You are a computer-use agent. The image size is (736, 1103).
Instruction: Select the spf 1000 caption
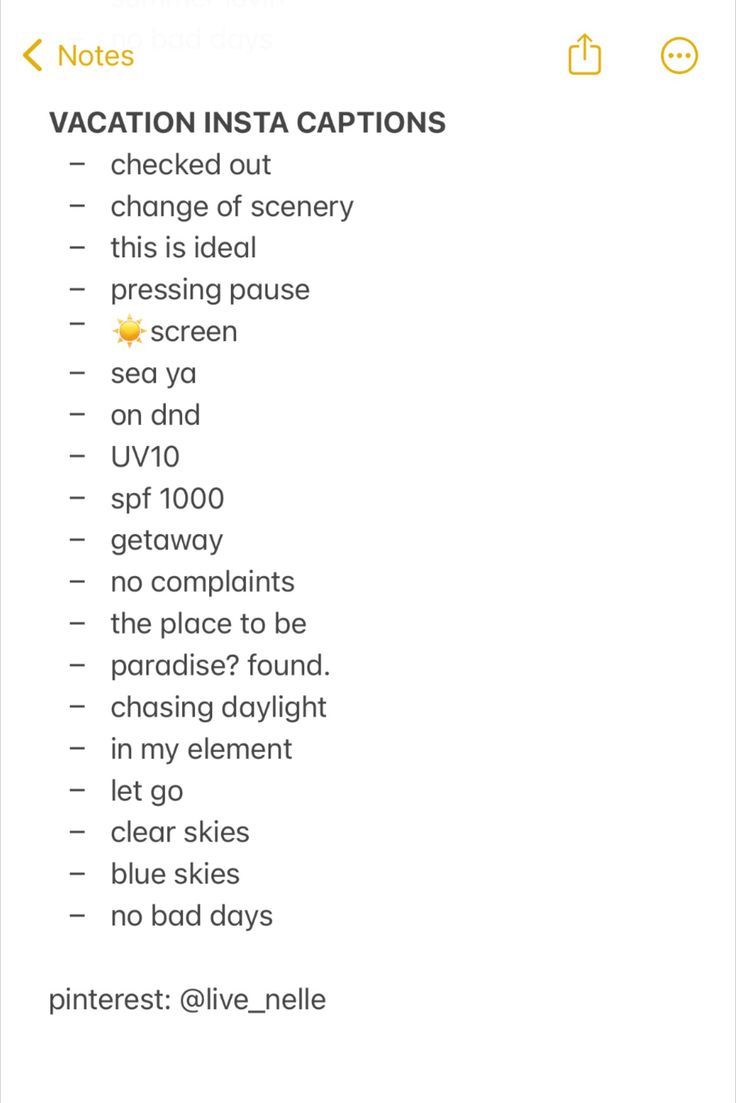pyautogui.click(x=167, y=497)
